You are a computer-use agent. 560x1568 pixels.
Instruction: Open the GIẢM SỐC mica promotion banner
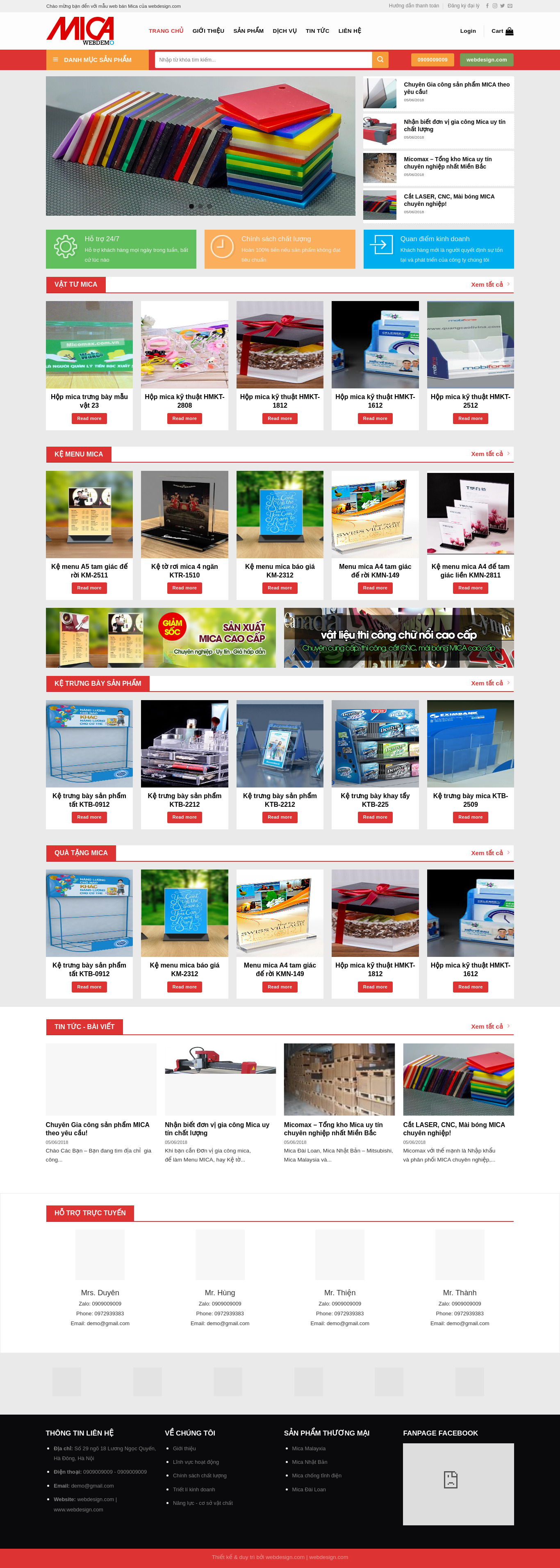(161, 638)
